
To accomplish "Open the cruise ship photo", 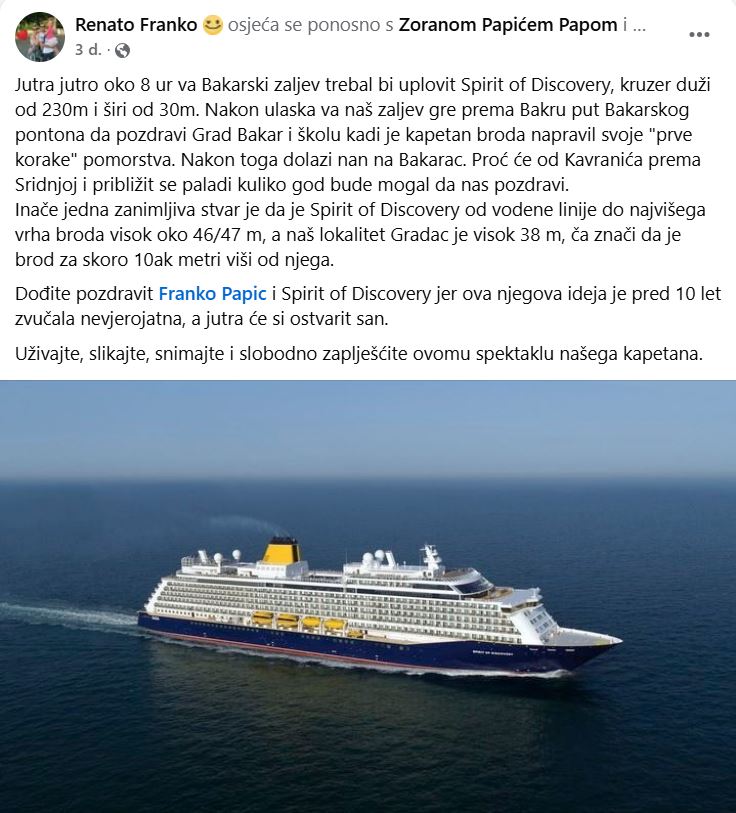I will click(x=368, y=596).
